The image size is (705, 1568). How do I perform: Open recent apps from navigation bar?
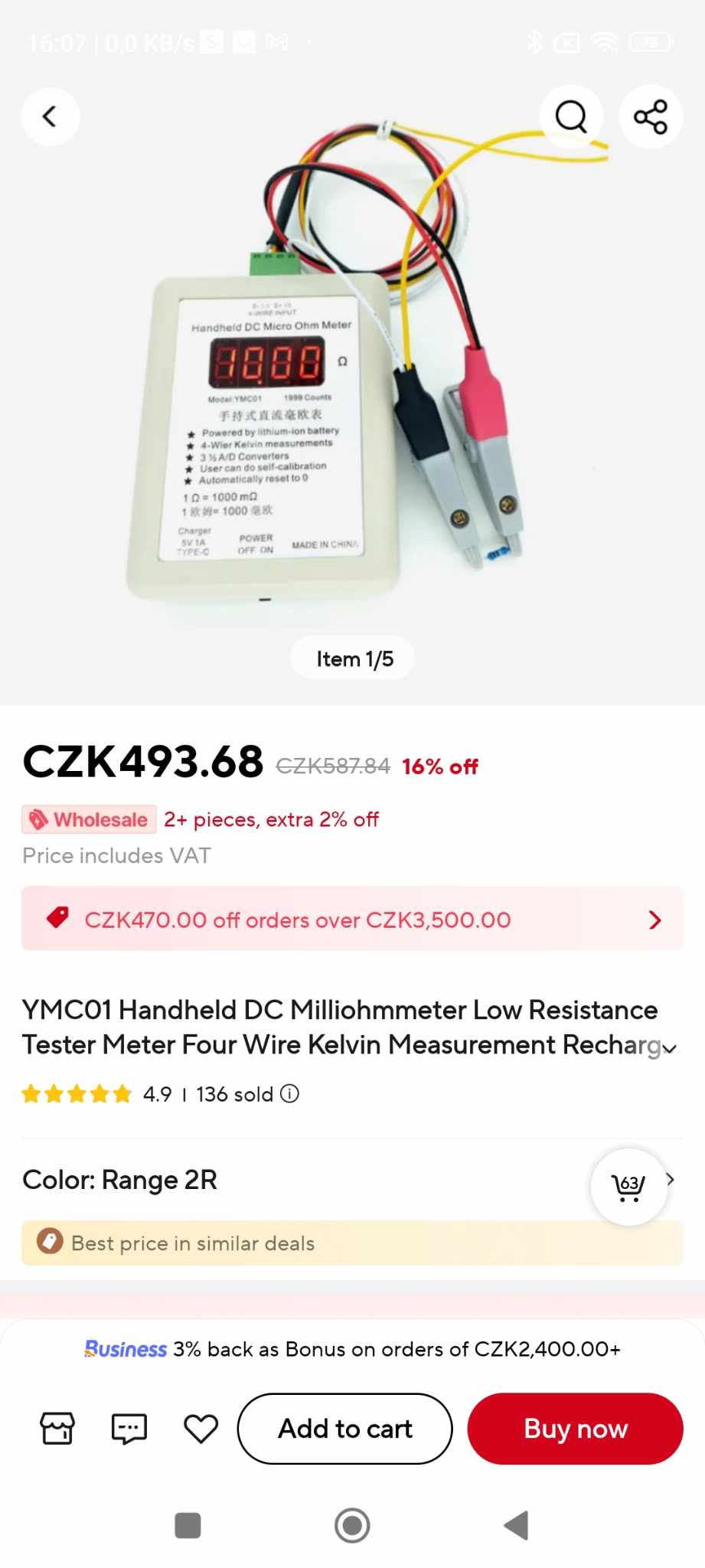point(188,1525)
